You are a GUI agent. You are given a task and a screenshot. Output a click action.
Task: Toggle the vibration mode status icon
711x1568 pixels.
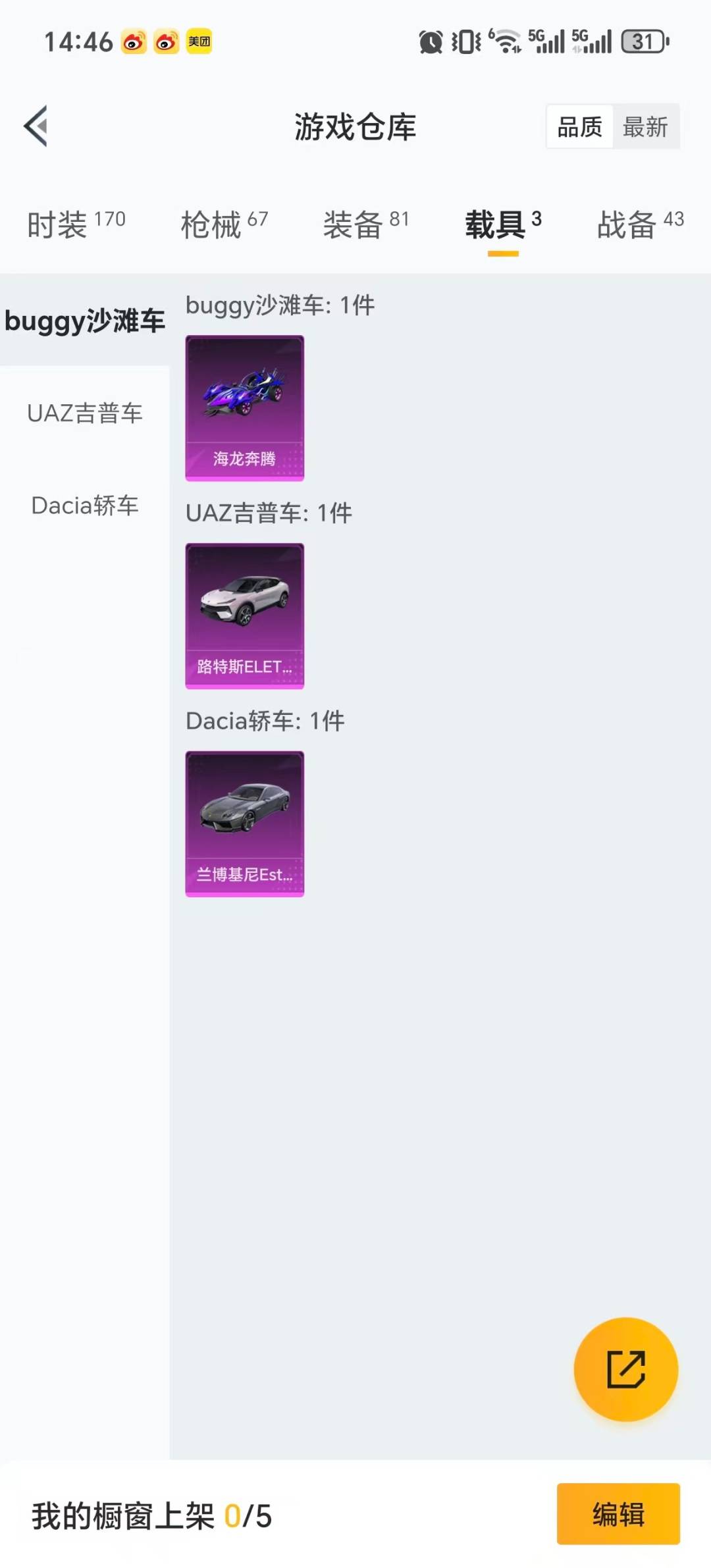(465, 41)
